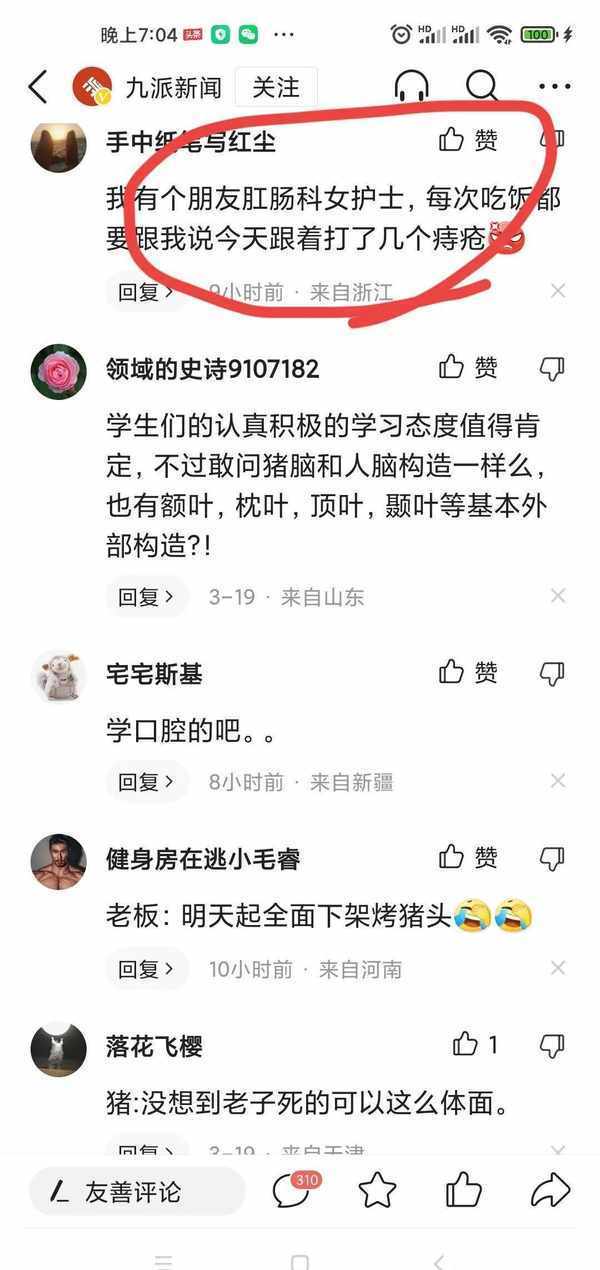This screenshot has height=1270, width=600.
Task: Reply to 健身房在逃小毛睿's comment
Action: 146,969
